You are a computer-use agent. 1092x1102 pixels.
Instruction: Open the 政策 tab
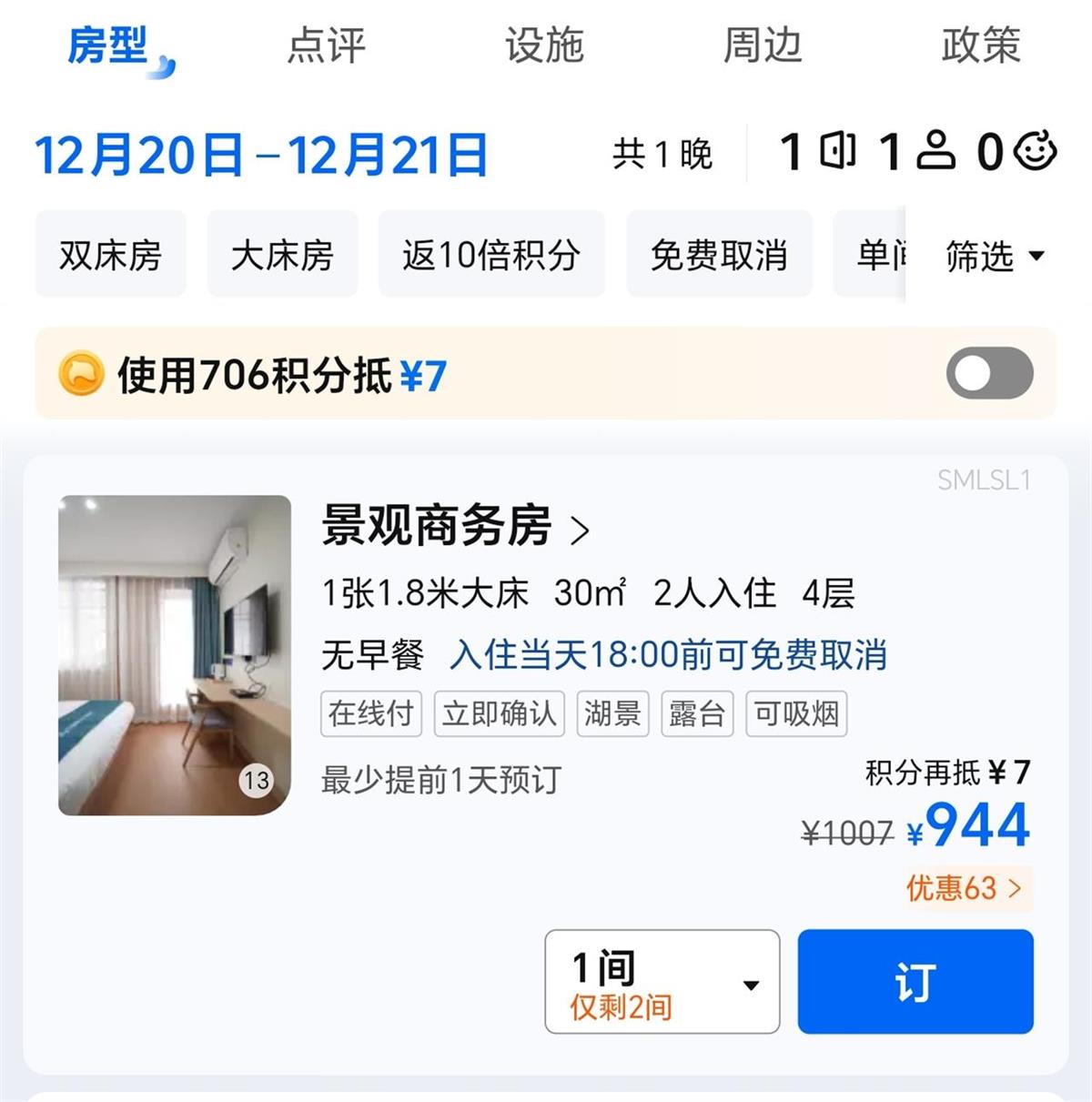click(980, 45)
